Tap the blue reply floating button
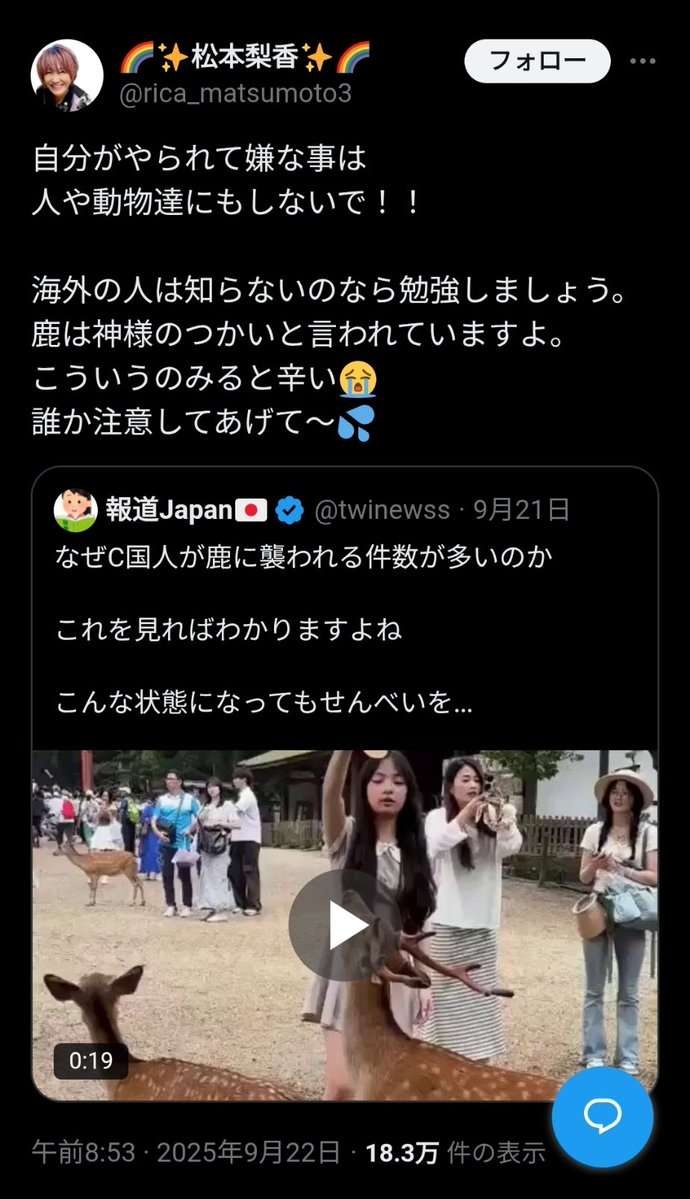Screen dimensions: 690x1199 coord(601,1117)
